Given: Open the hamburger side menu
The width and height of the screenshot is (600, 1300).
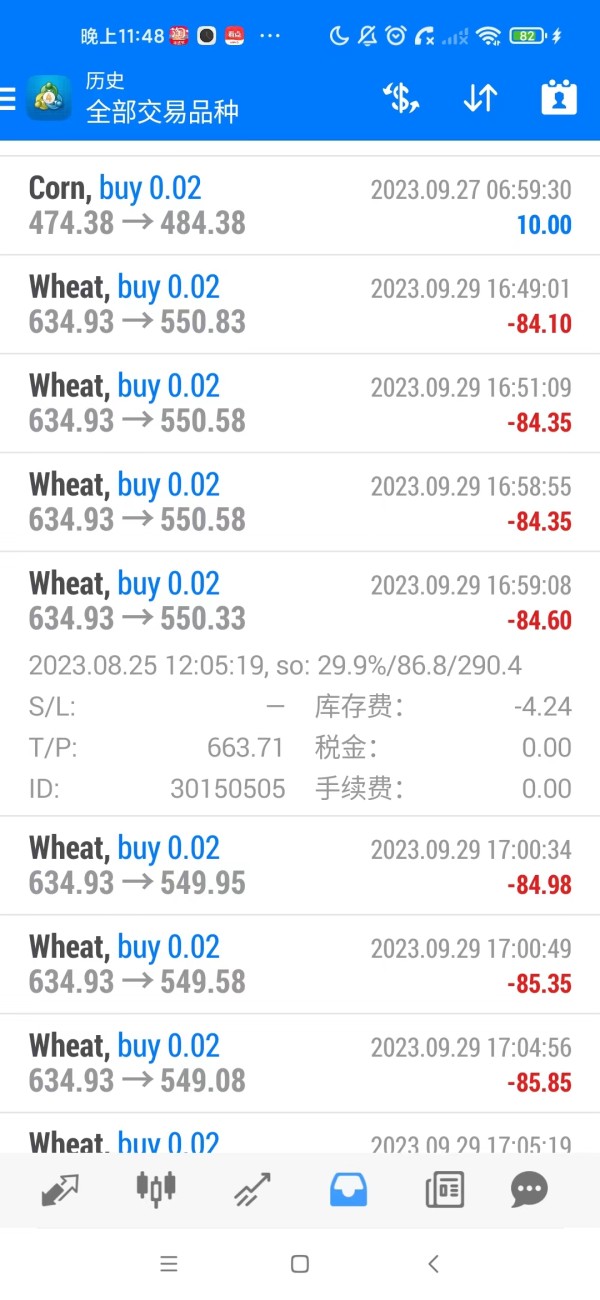Looking at the screenshot, I should (9, 98).
